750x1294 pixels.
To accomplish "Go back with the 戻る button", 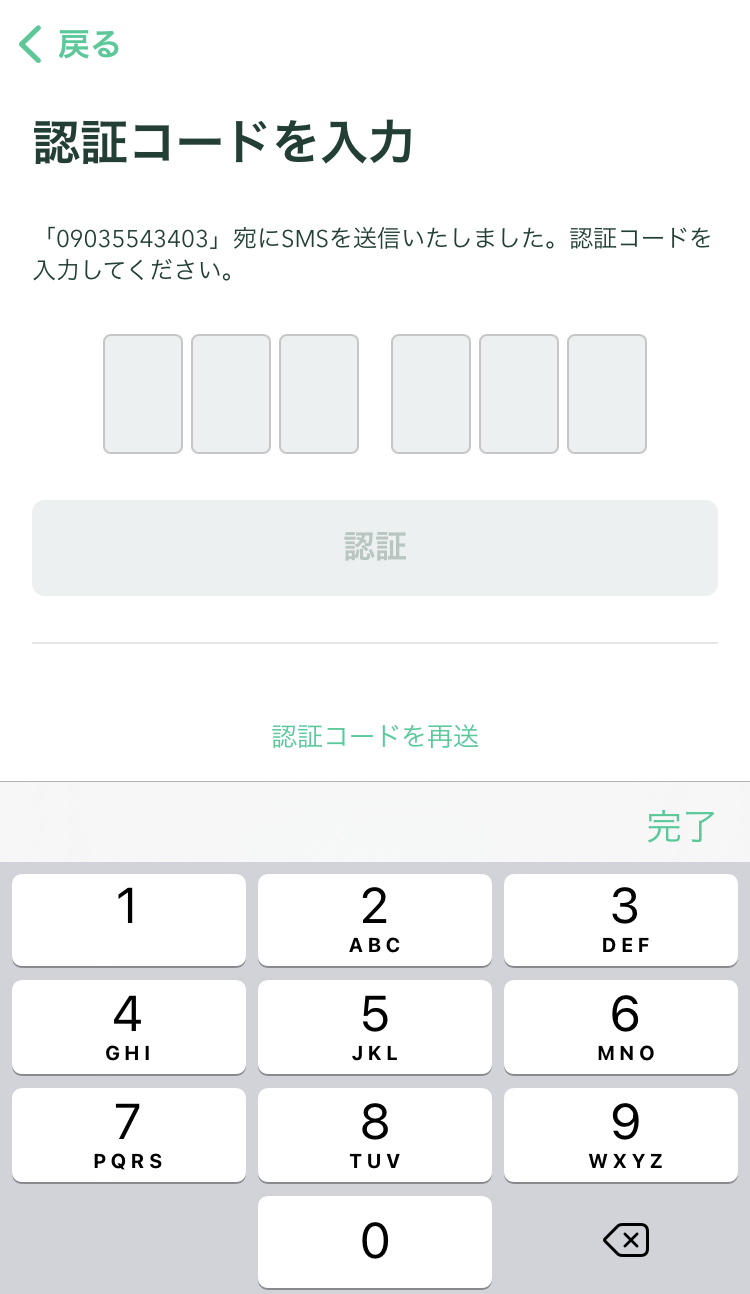I will [x=69, y=45].
